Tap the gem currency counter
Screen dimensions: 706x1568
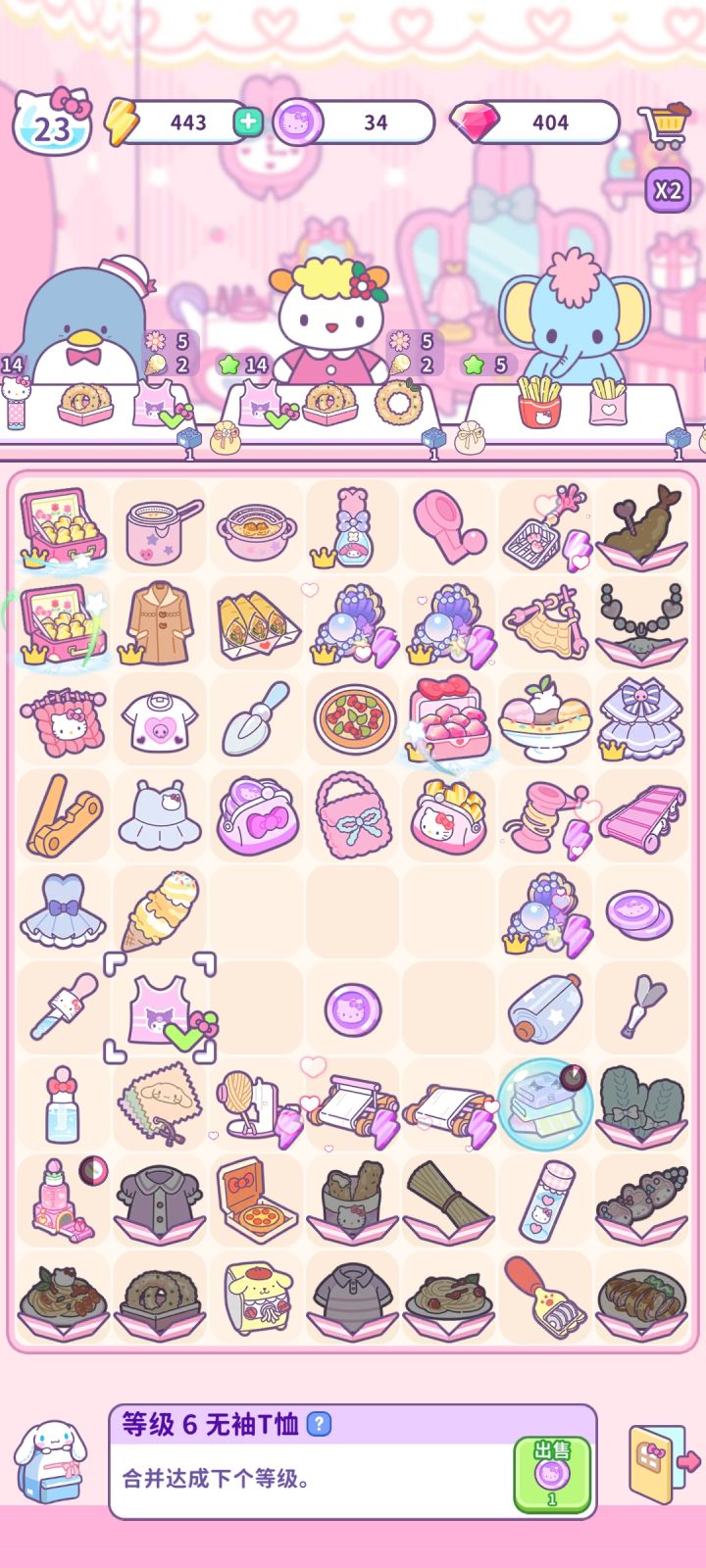(x=536, y=122)
